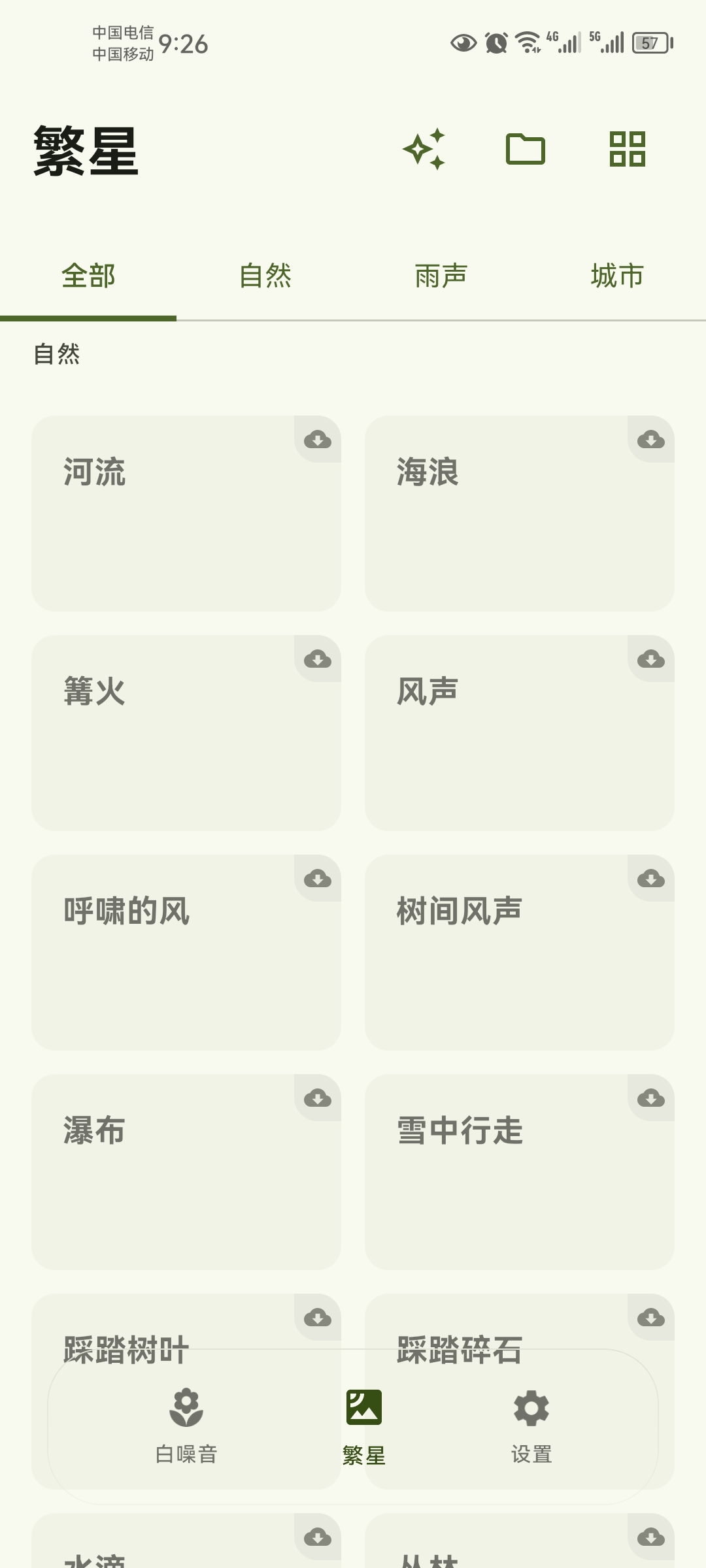Download the 雪中行走 sound
Screen dimensions: 706x1568
pos(651,1098)
